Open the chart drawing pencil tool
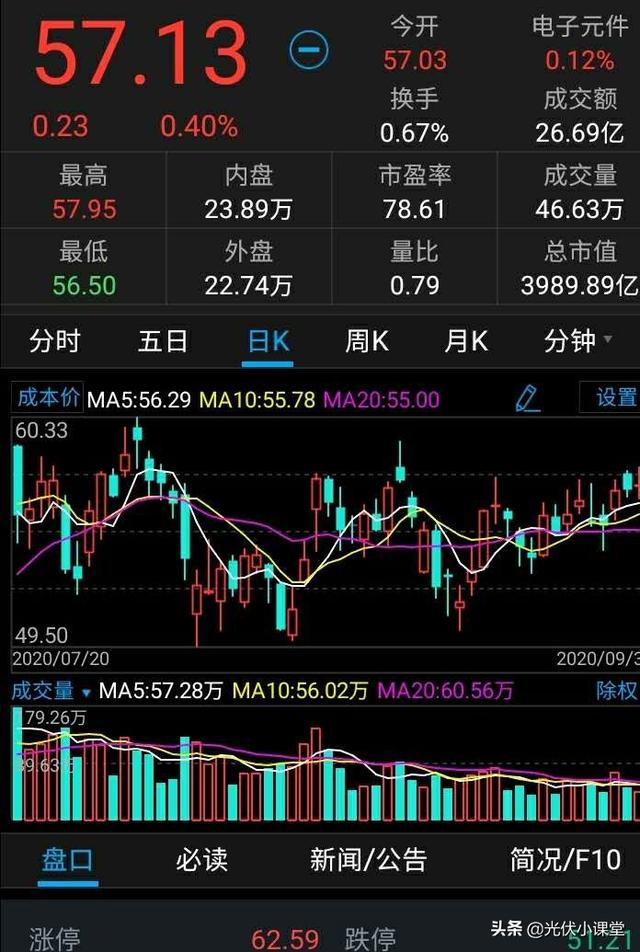 (x=527, y=398)
